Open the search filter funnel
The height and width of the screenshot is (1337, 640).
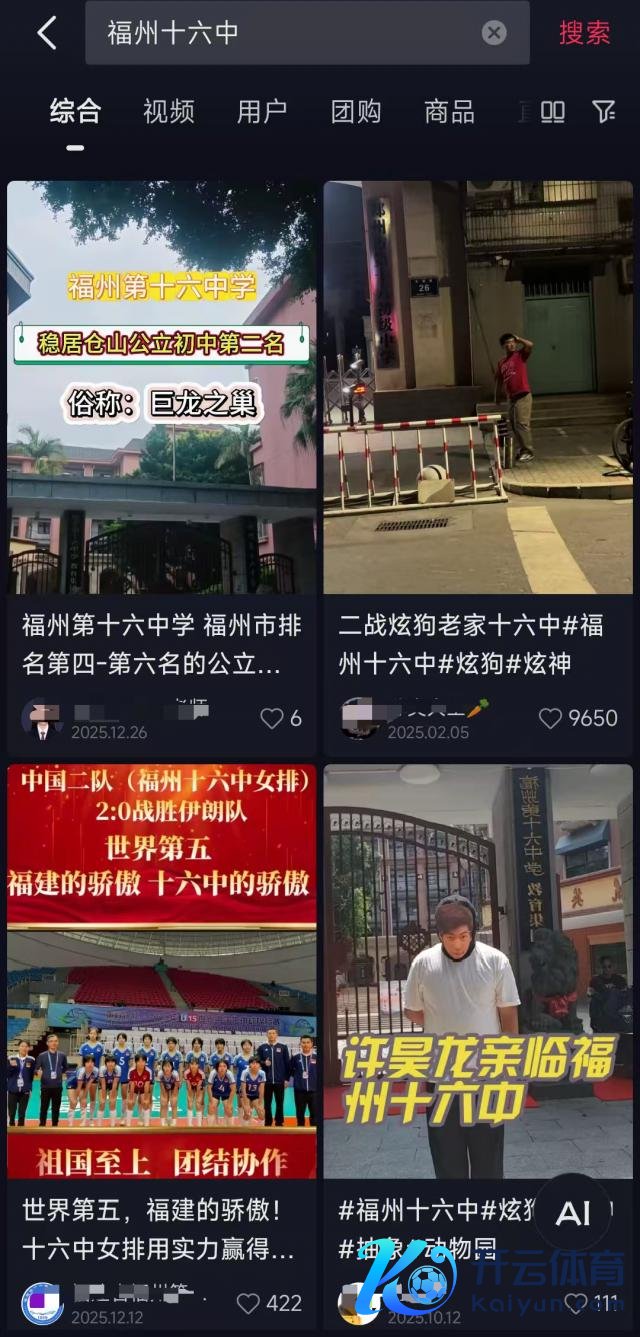603,112
